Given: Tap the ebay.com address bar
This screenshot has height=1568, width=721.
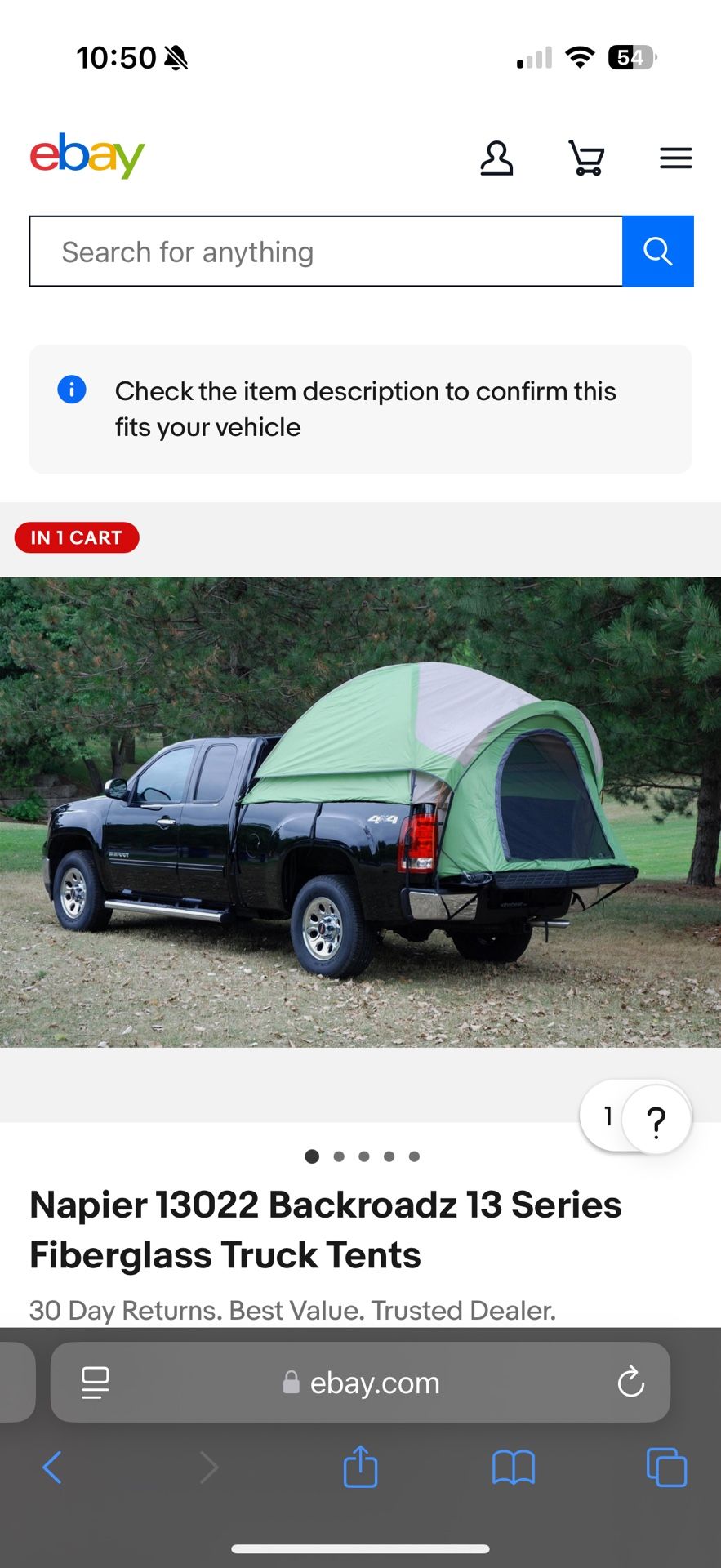Looking at the screenshot, I should (360, 1382).
